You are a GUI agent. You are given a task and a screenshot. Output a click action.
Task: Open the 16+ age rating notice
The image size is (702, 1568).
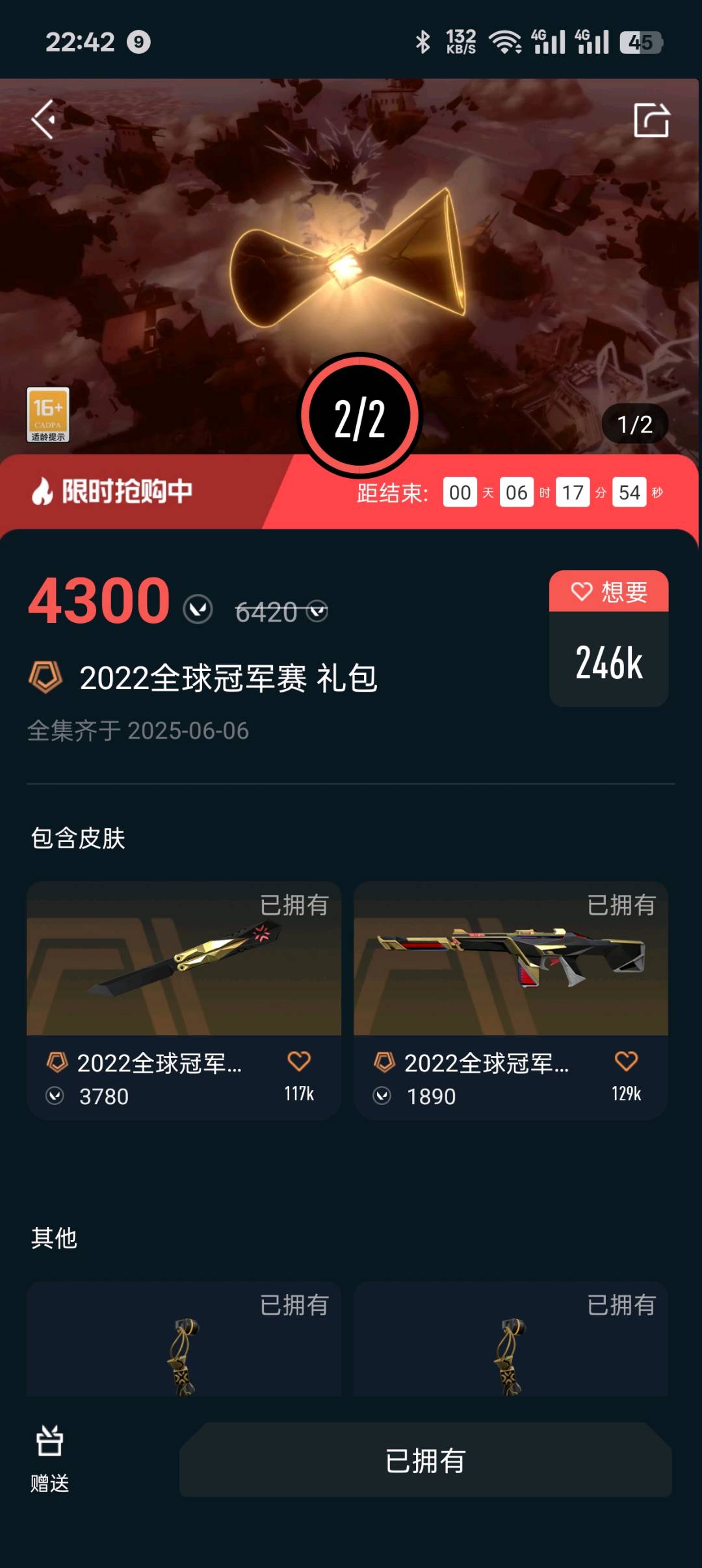coord(48,415)
